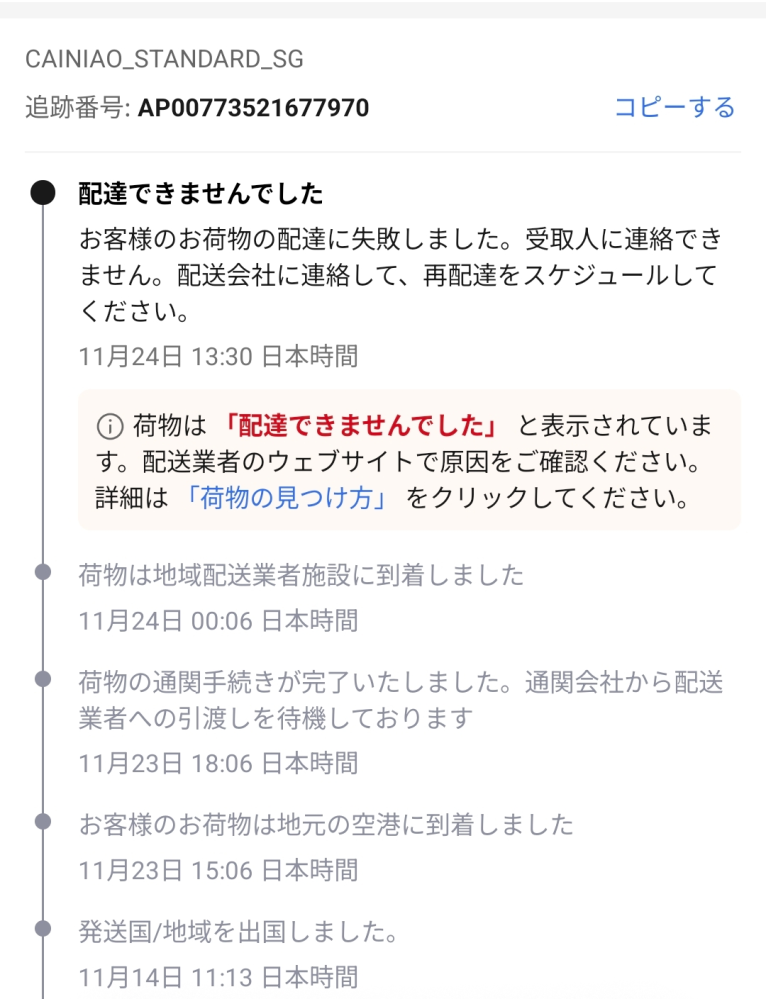Select the black timeline dot for 配達できませんでした
This screenshot has height=999, width=766.
41,191
